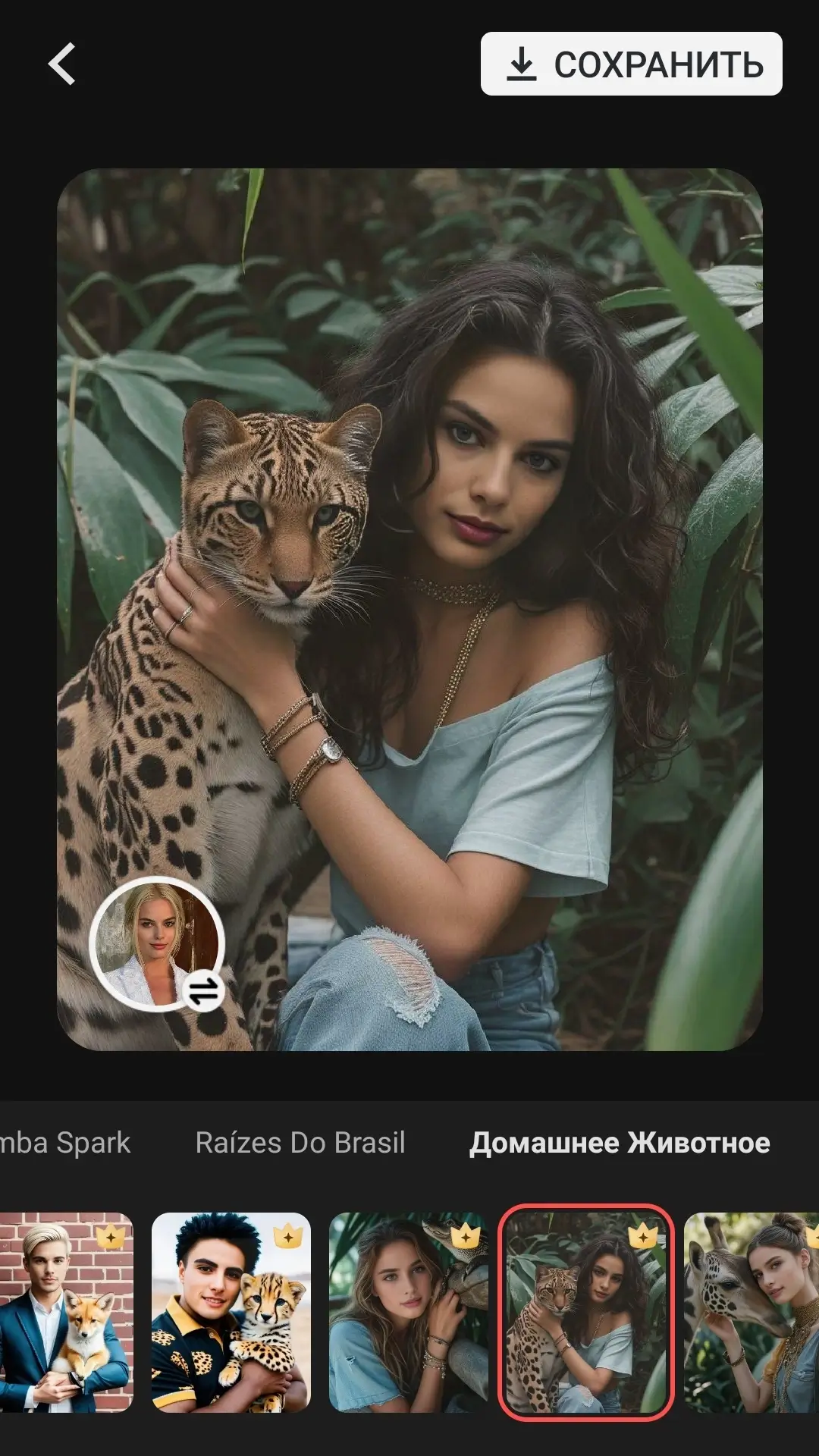Go back using the top-left arrow

[x=62, y=64]
